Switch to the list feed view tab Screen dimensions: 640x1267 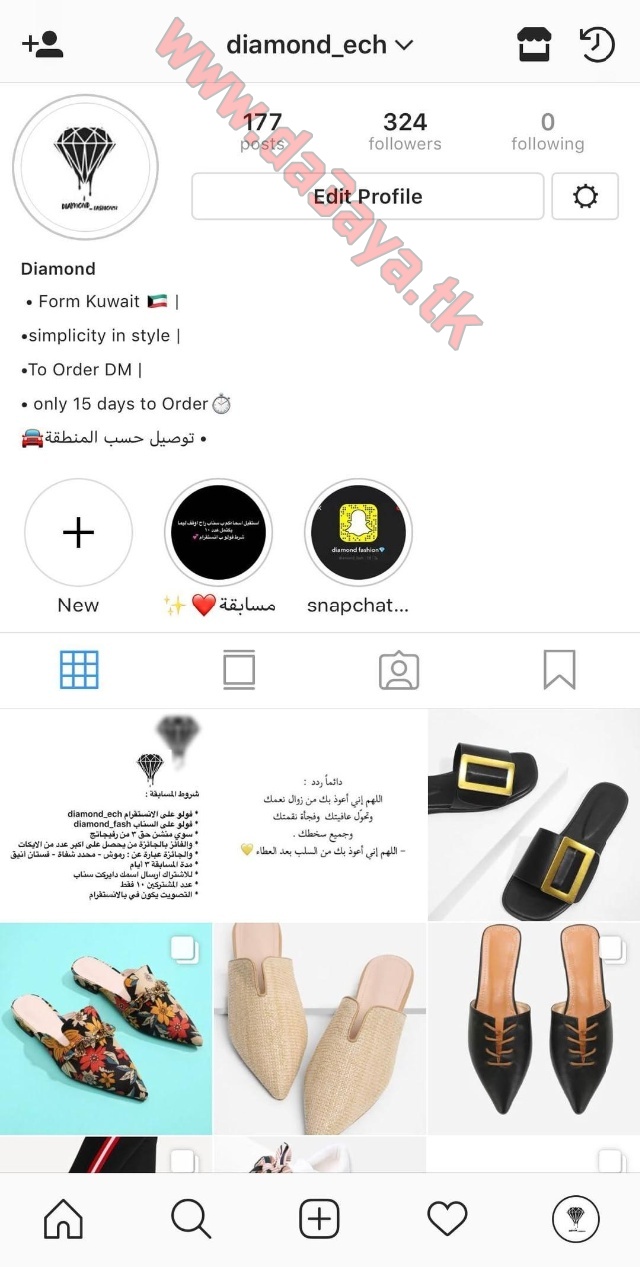pyautogui.click(x=239, y=670)
